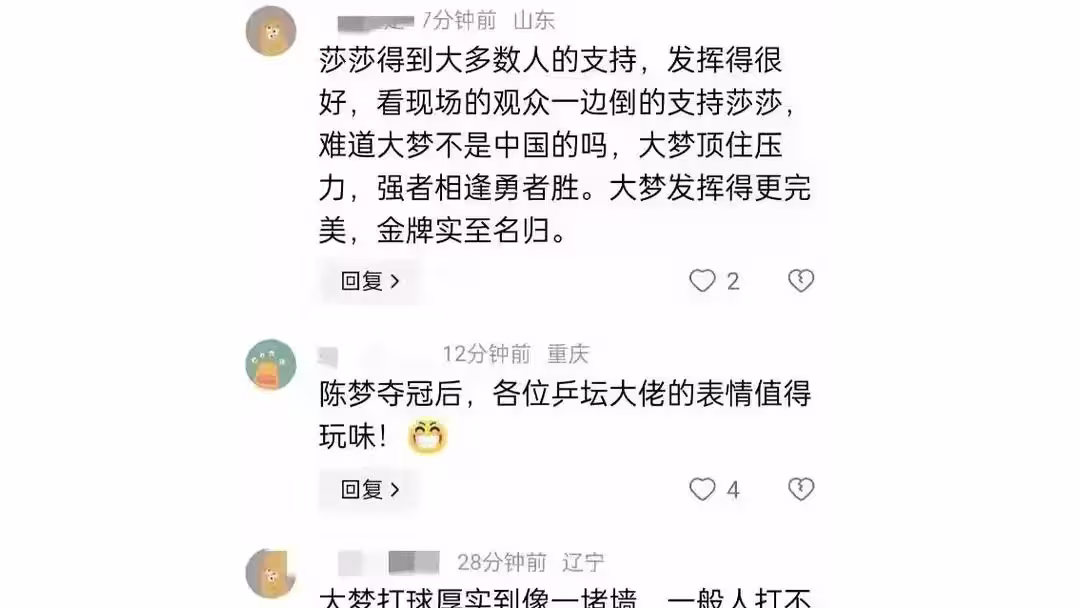The width and height of the screenshot is (1080, 608).
Task: Dislike the Shandong comment with broken heart
Action: tap(801, 281)
